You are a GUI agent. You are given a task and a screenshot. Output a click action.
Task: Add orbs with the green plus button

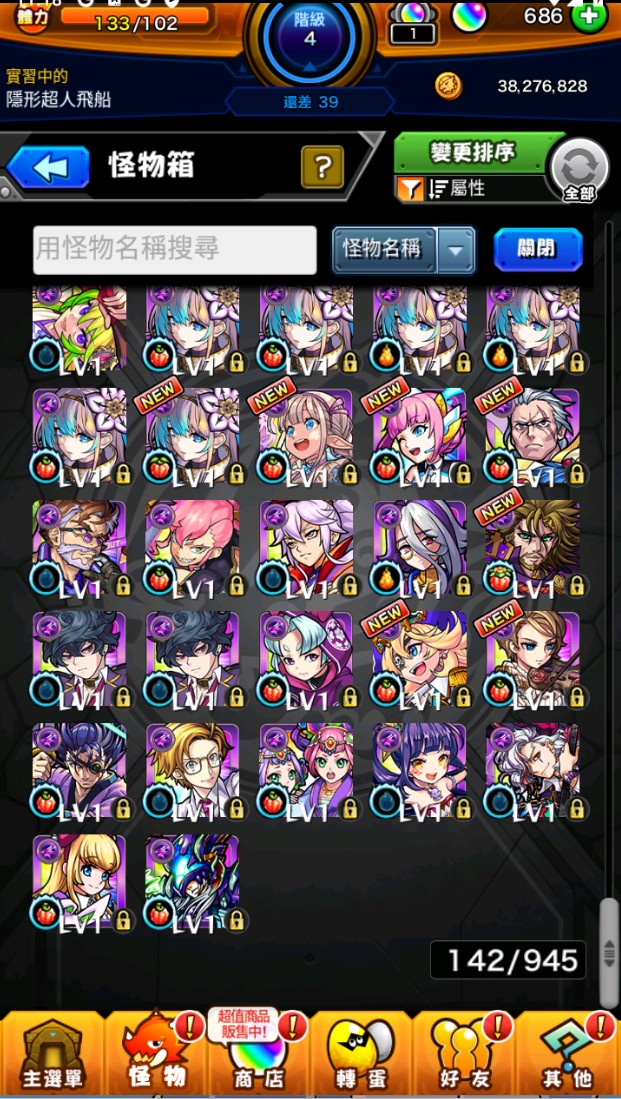(x=589, y=16)
